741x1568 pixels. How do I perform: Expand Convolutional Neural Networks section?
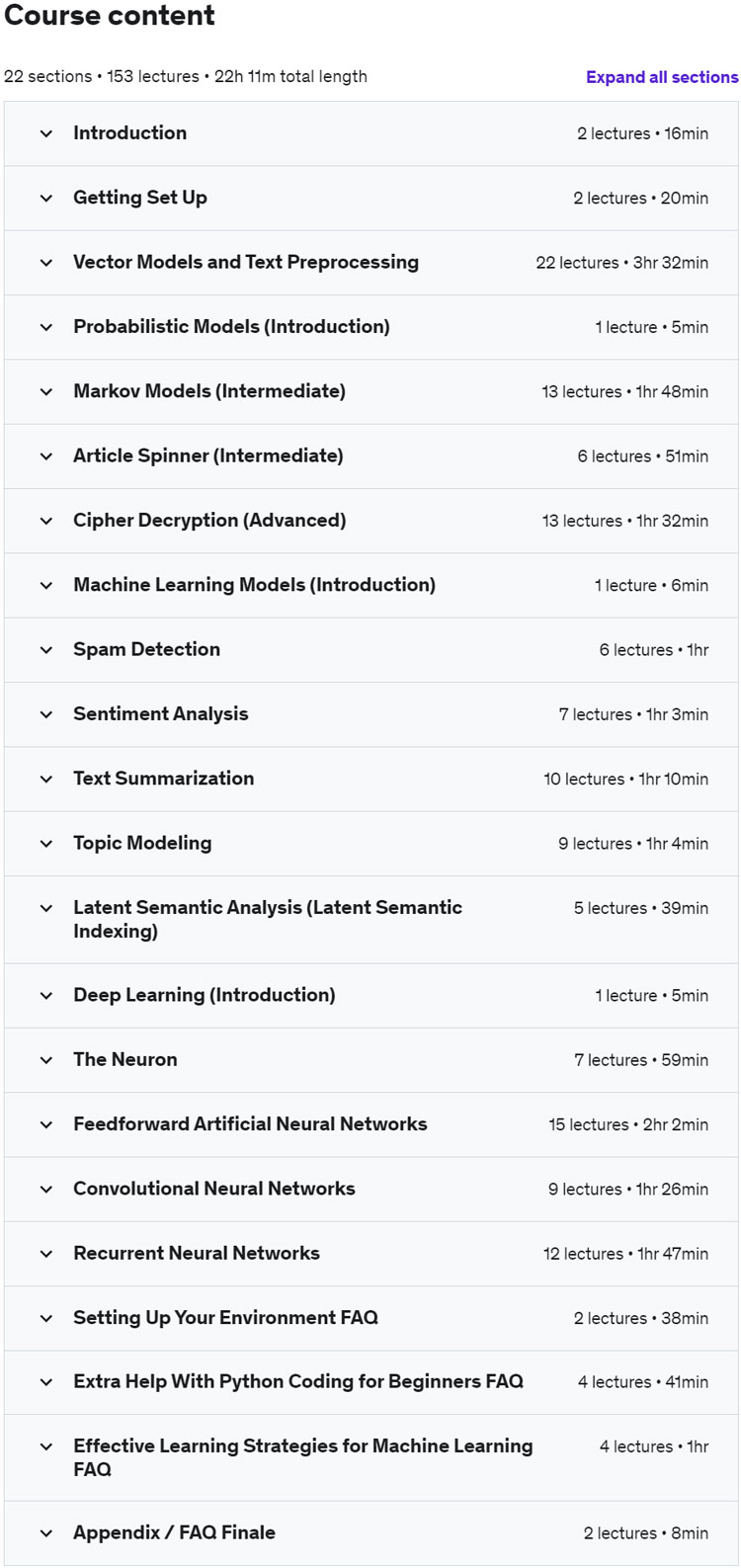coord(370,1189)
